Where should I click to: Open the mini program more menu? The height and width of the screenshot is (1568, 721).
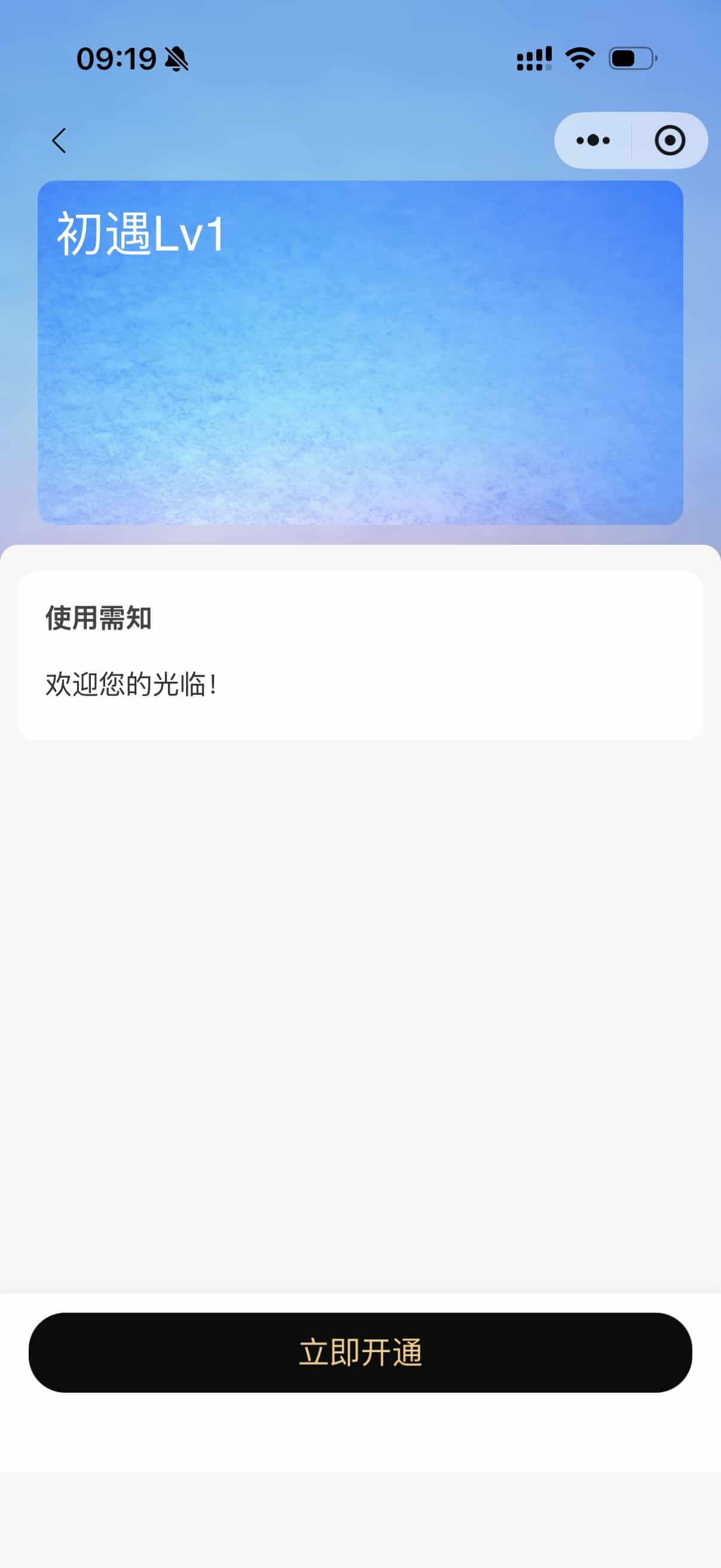[x=592, y=141]
